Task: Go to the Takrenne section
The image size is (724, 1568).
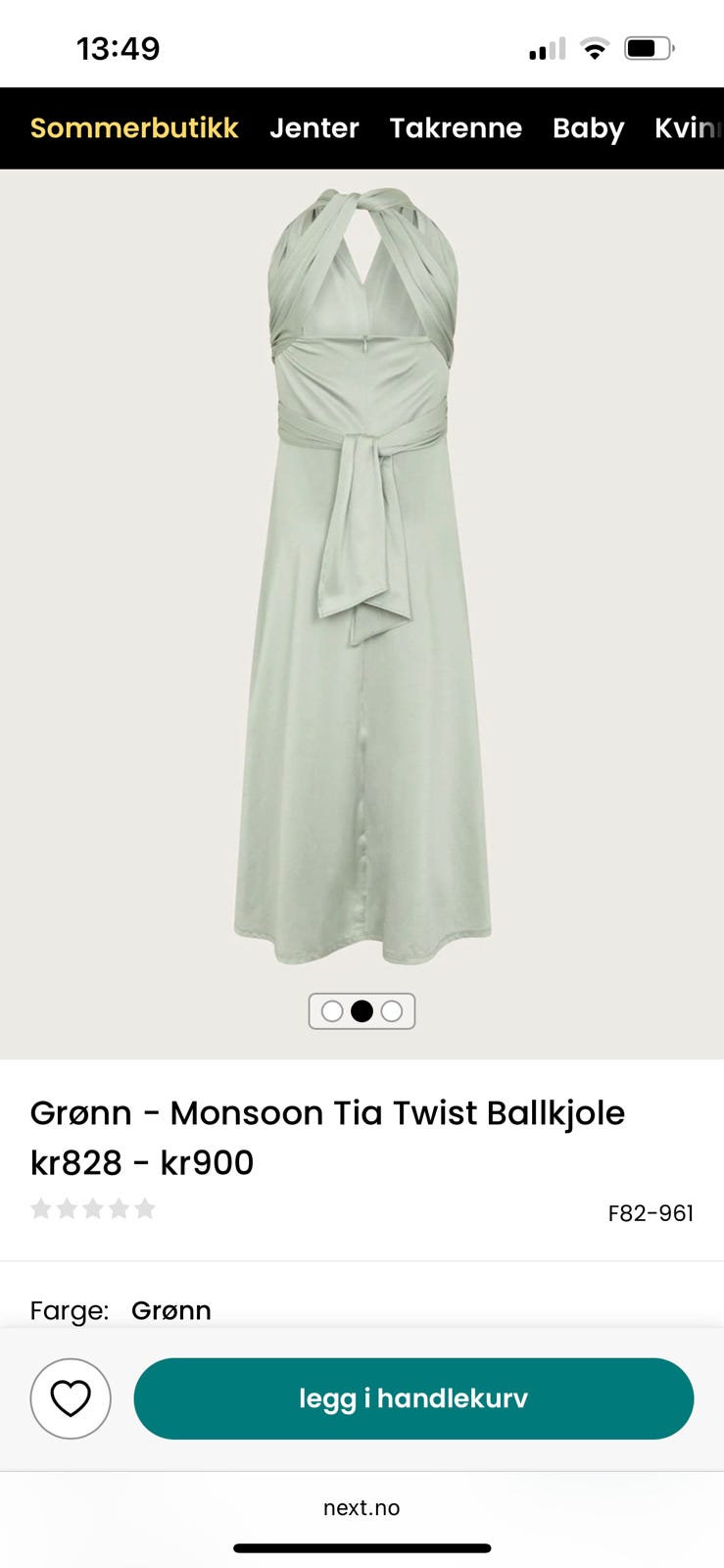Action: point(456,128)
